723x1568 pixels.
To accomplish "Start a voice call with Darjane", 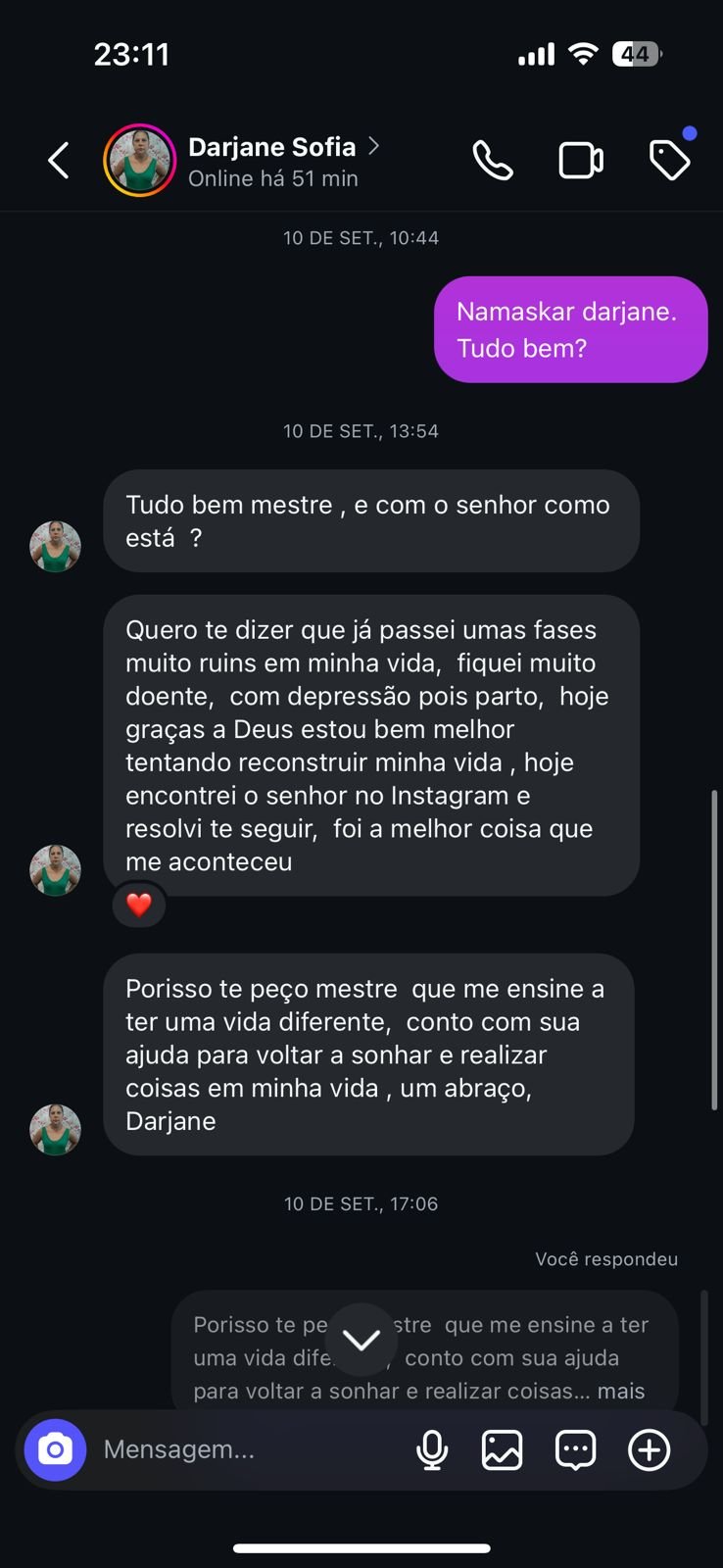I will point(493,161).
